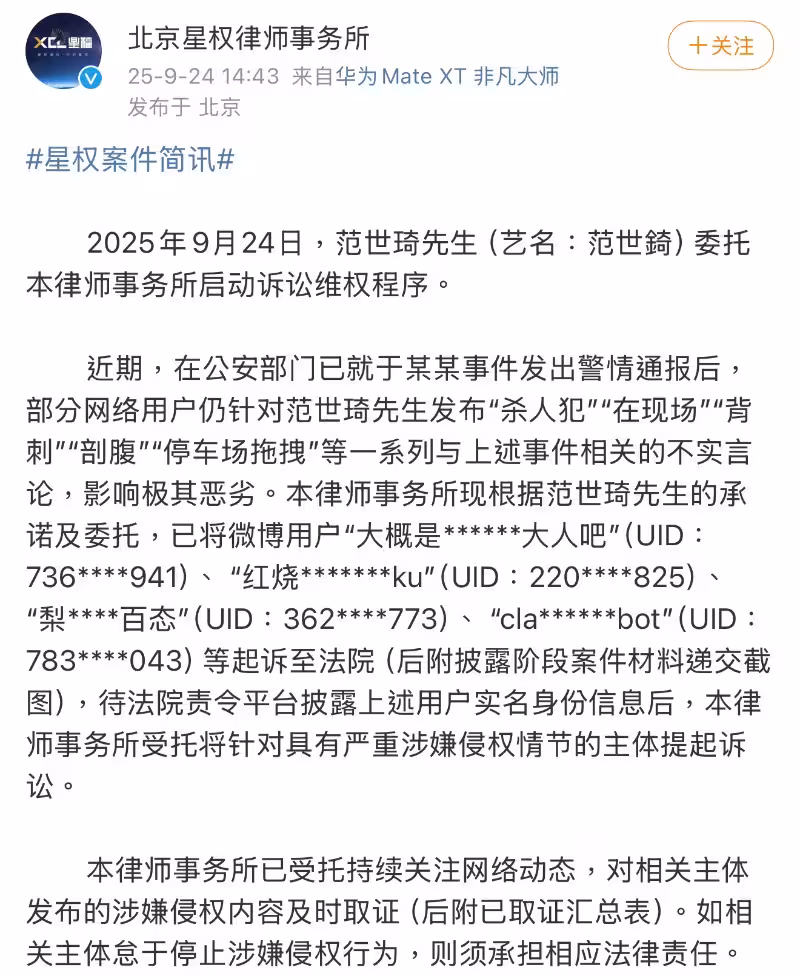800x976 pixels.
Task: Follow 北京星权律师事务所 with the 关注 button
Action: 720,45
